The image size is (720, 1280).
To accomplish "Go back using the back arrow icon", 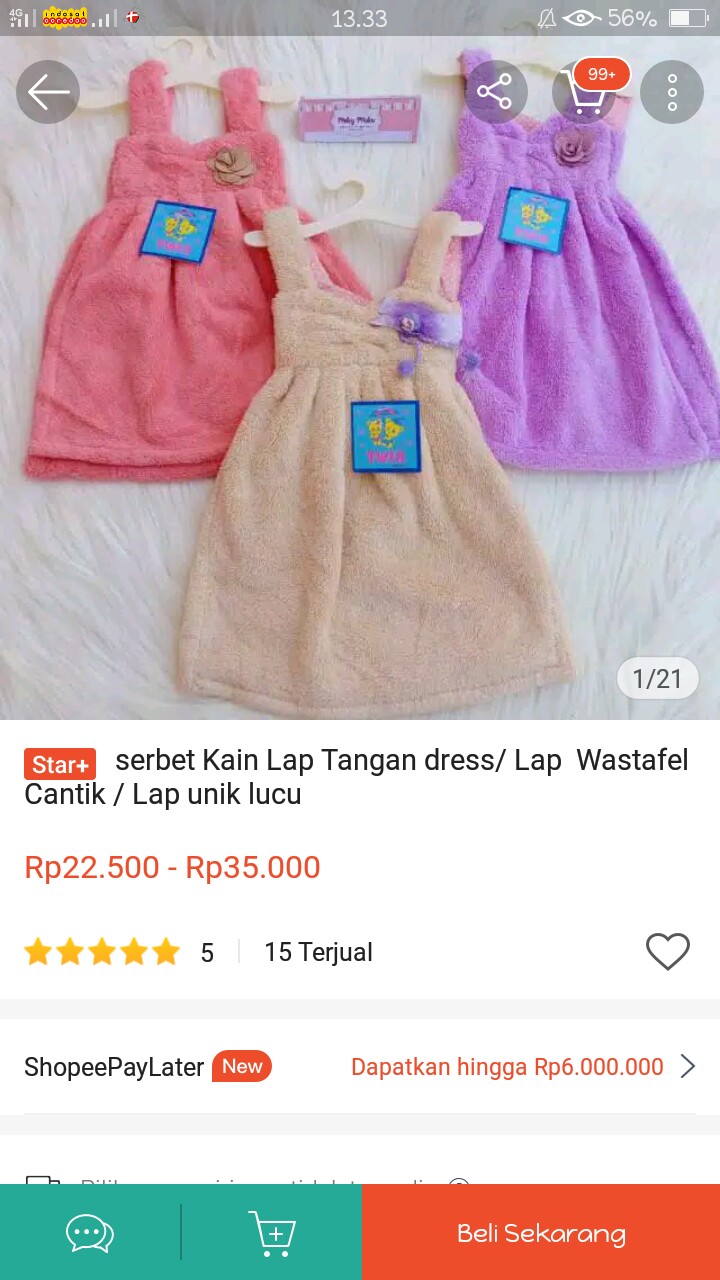I will [x=47, y=91].
